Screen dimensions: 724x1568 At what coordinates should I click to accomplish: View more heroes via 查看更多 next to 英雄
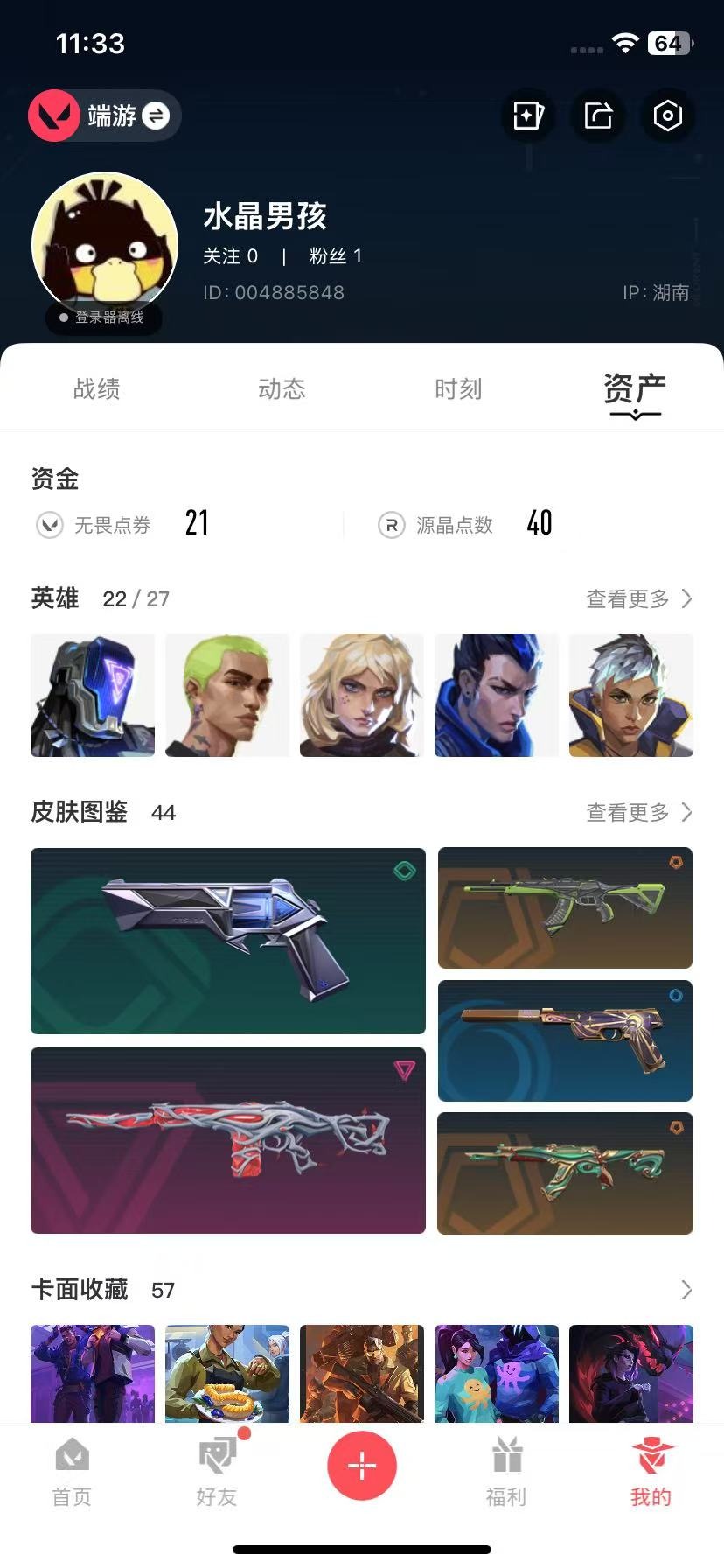click(x=639, y=598)
